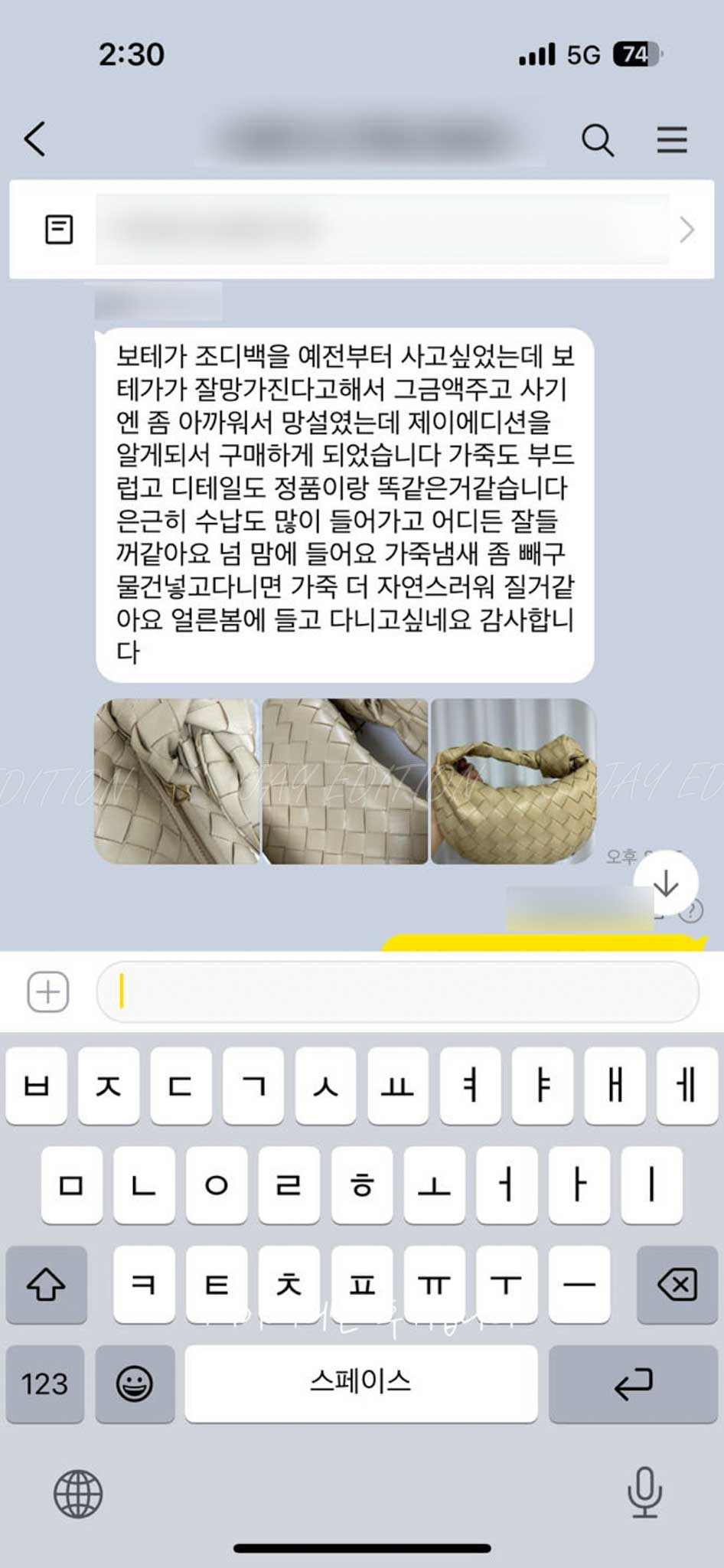Hit the return key on keyboard
The height and width of the screenshot is (1568, 724).
point(632,1383)
